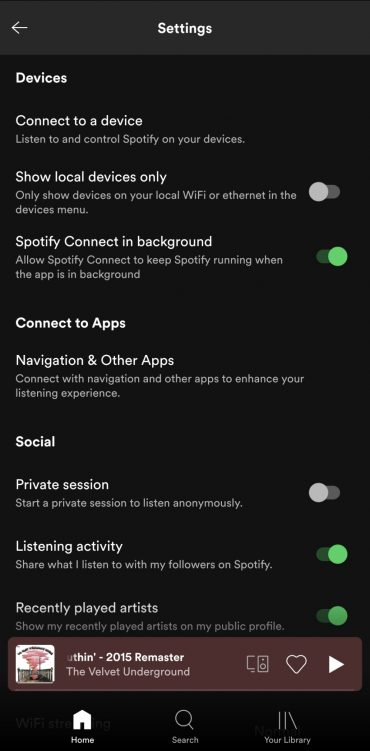Open Connect to a device
The image size is (370, 751).
tap(185, 129)
